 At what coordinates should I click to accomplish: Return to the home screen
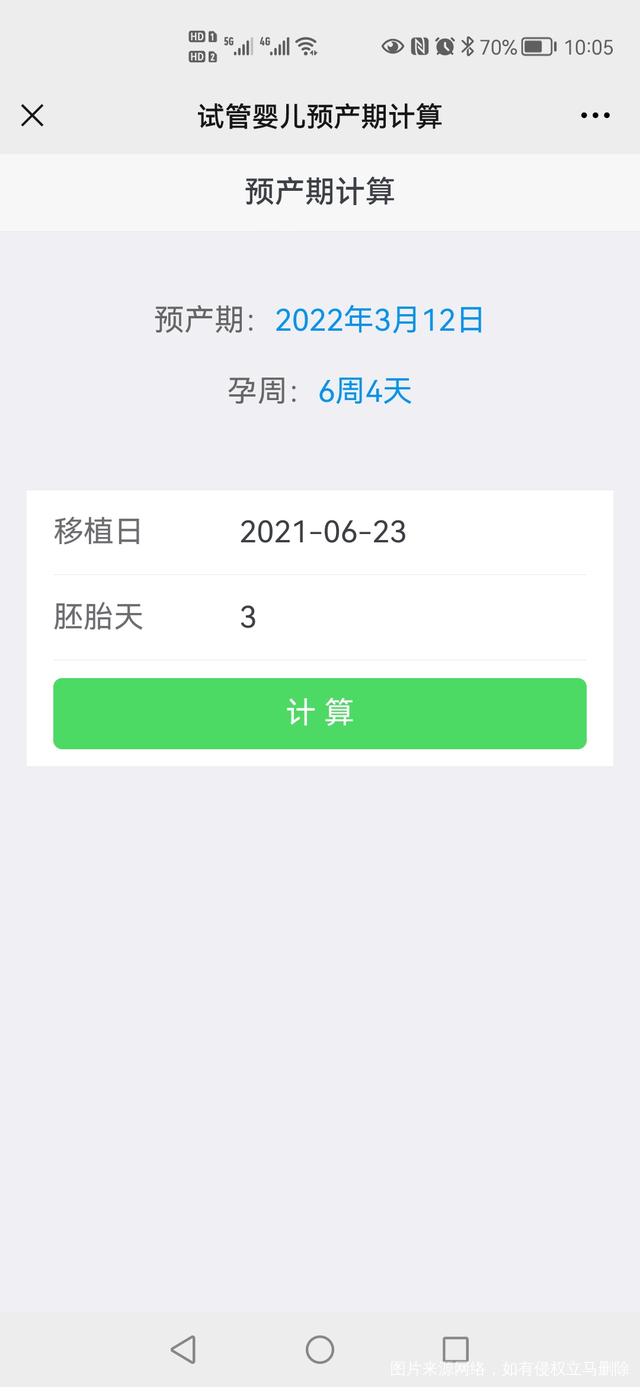320,1349
